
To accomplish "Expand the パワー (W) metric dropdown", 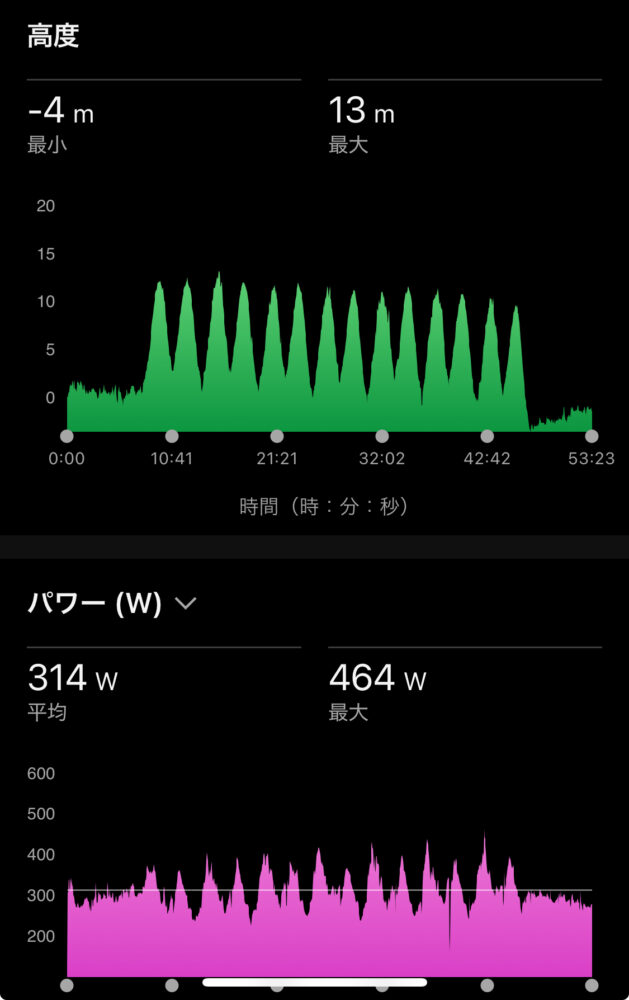I will click(186, 603).
